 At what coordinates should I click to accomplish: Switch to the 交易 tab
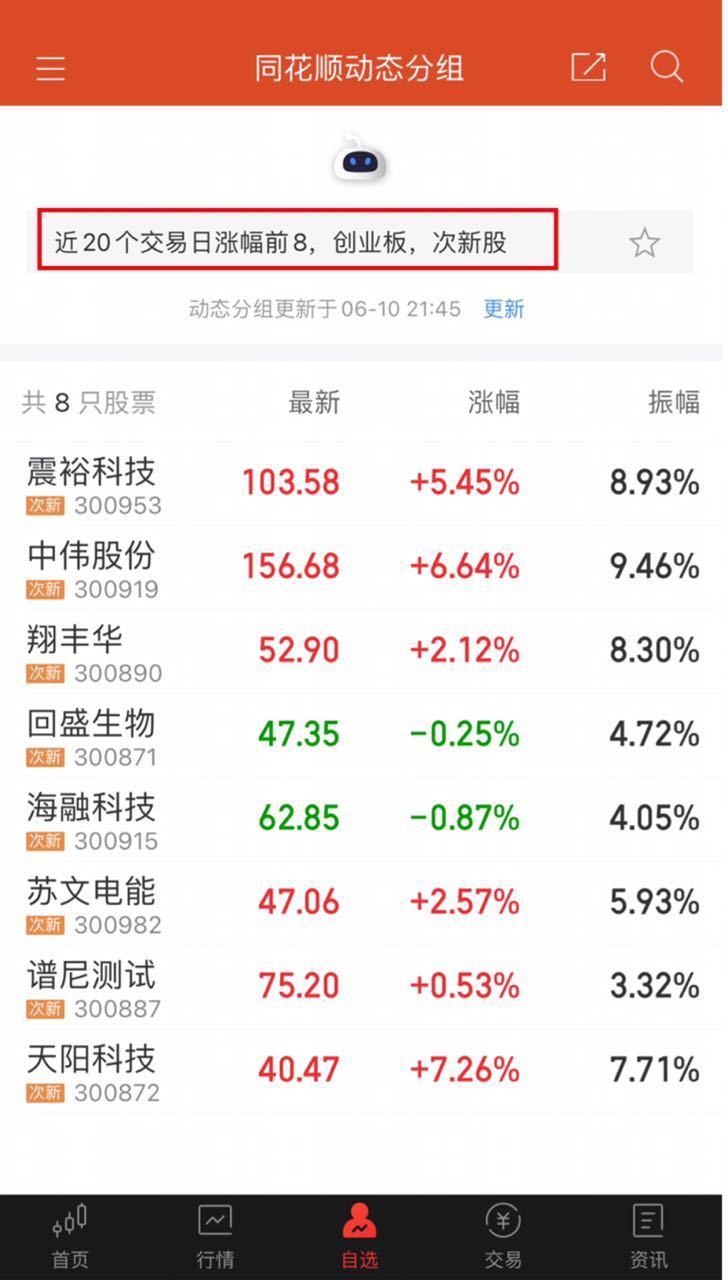(503, 1237)
